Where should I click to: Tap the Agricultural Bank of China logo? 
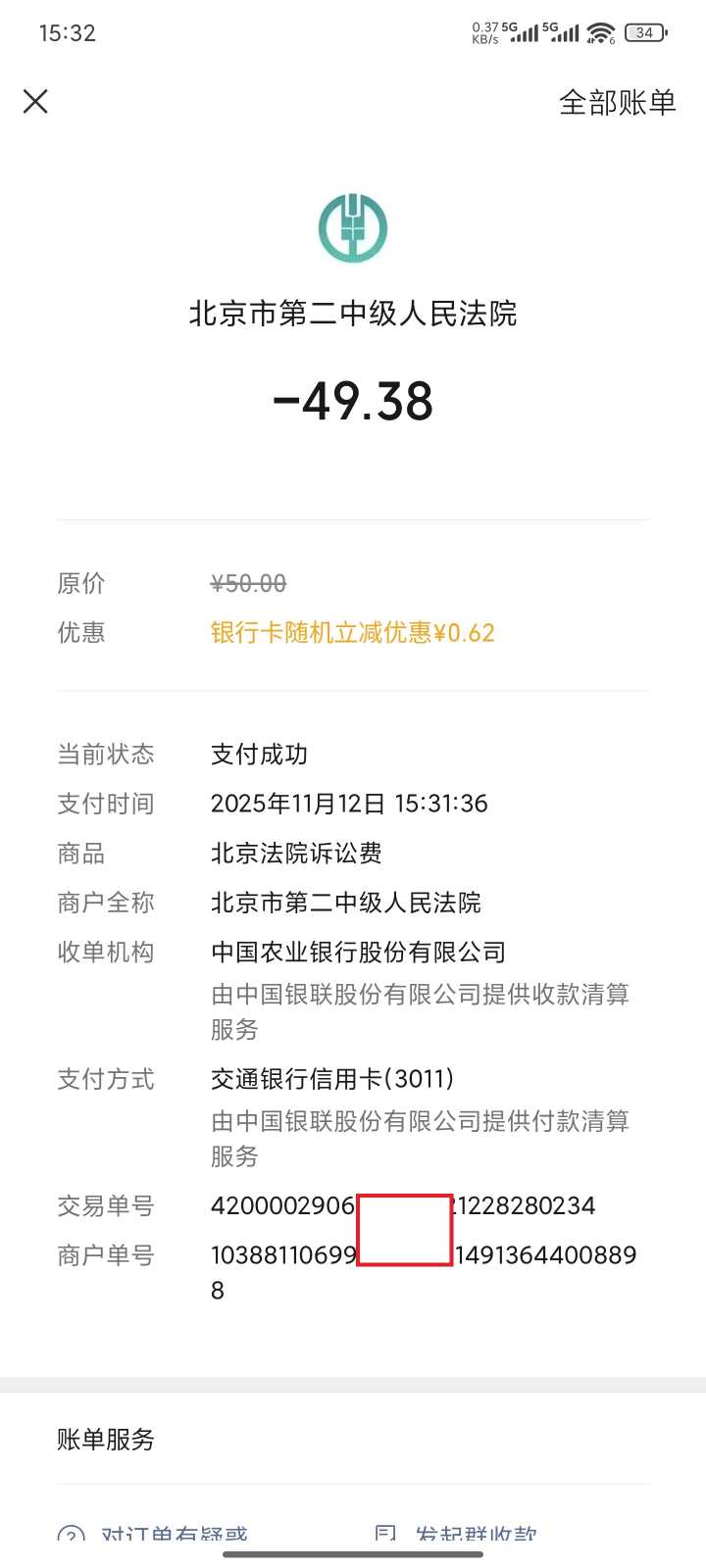coord(353,227)
